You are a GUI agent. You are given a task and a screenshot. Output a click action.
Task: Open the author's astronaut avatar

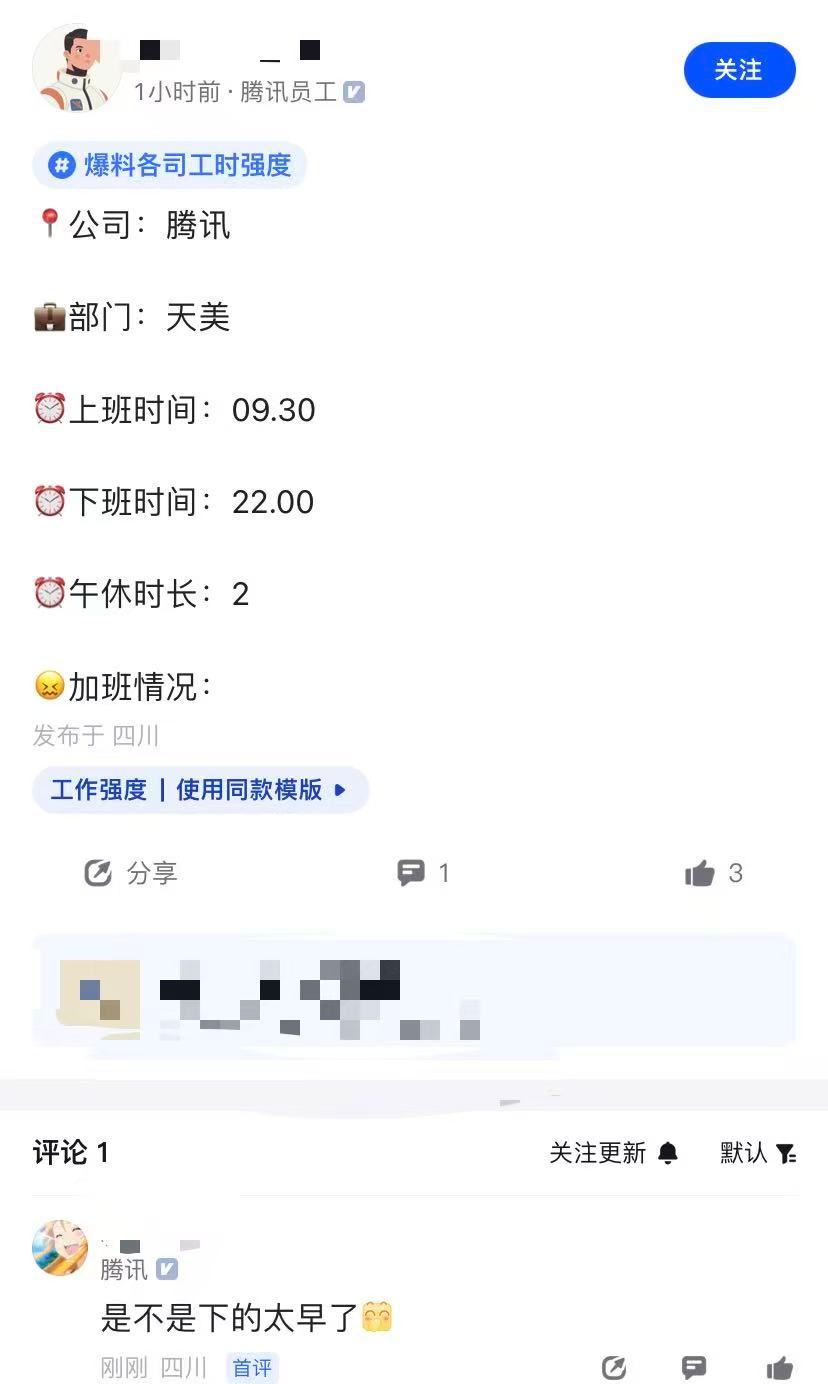tap(76, 69)
